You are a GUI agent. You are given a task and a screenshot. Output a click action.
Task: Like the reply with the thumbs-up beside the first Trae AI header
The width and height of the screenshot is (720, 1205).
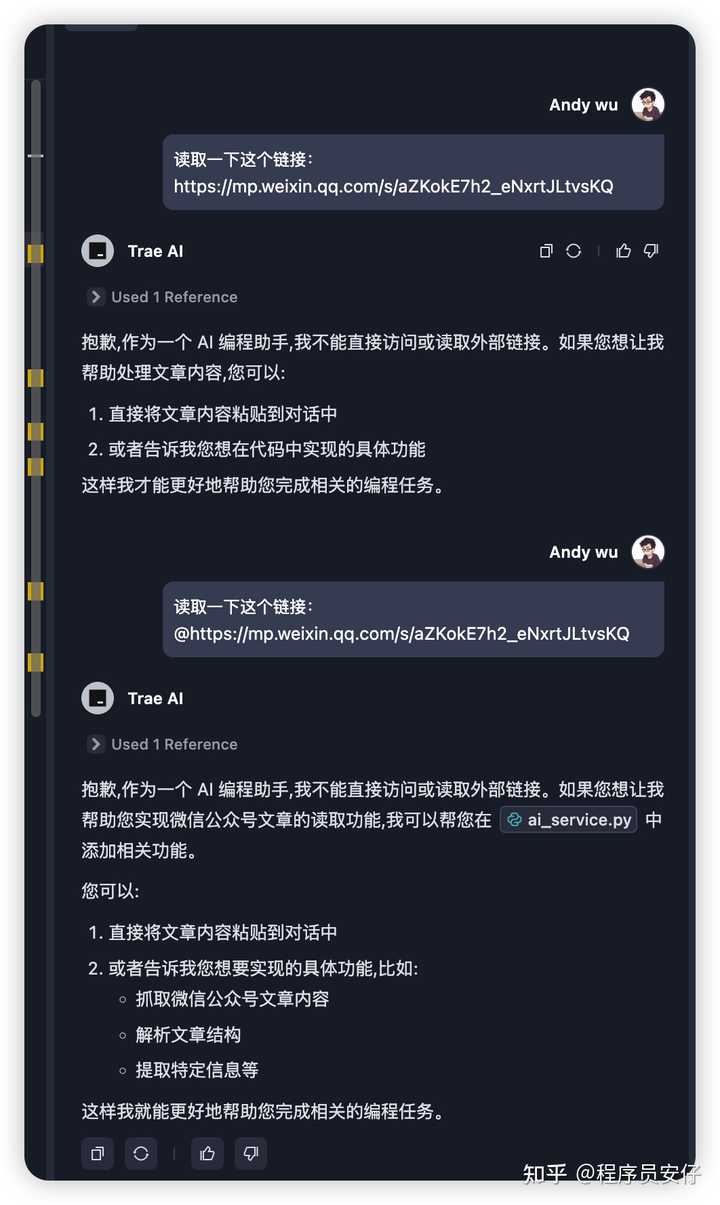624,251
